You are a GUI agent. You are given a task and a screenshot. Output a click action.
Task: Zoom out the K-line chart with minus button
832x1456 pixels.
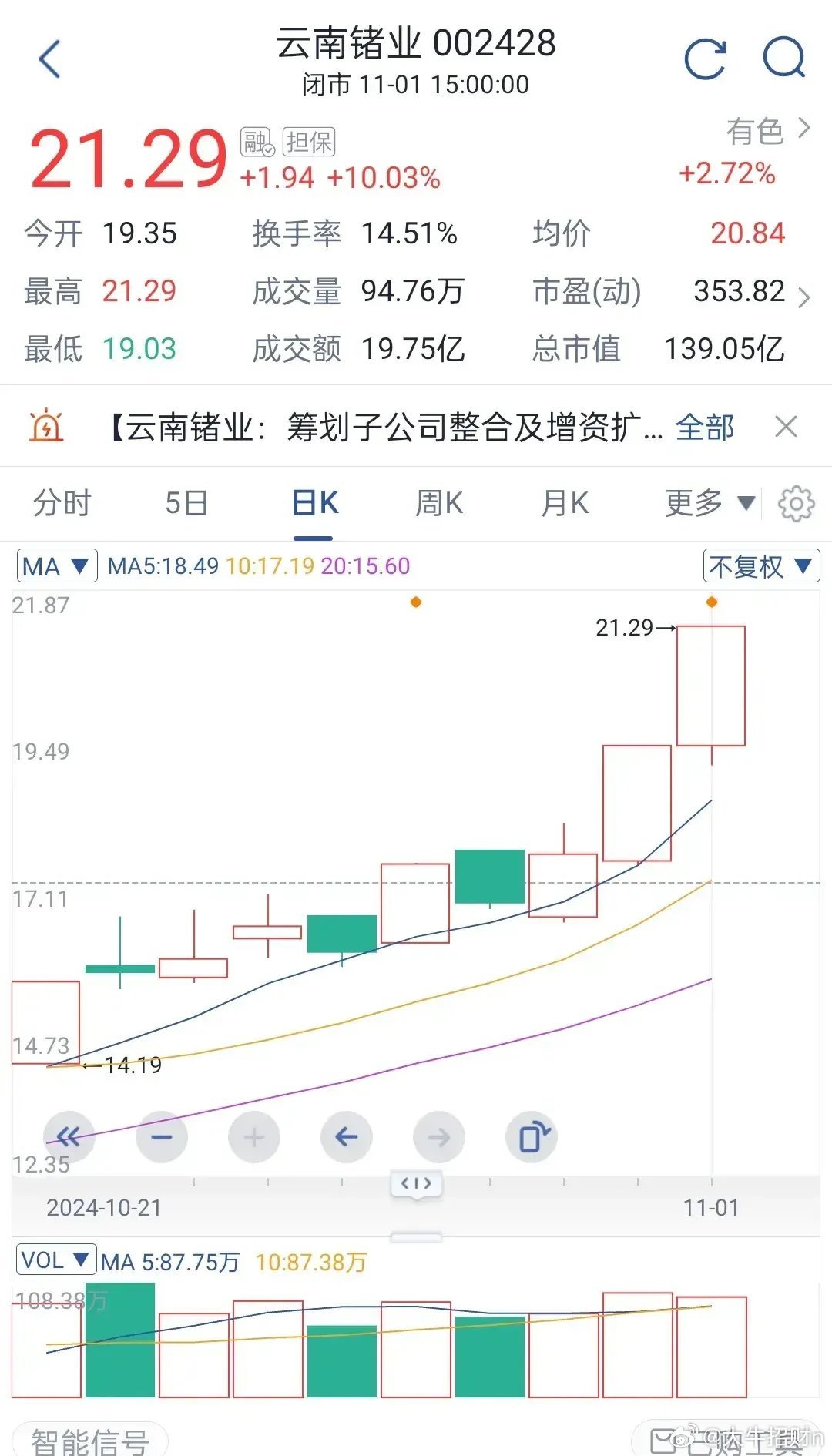162,1137
